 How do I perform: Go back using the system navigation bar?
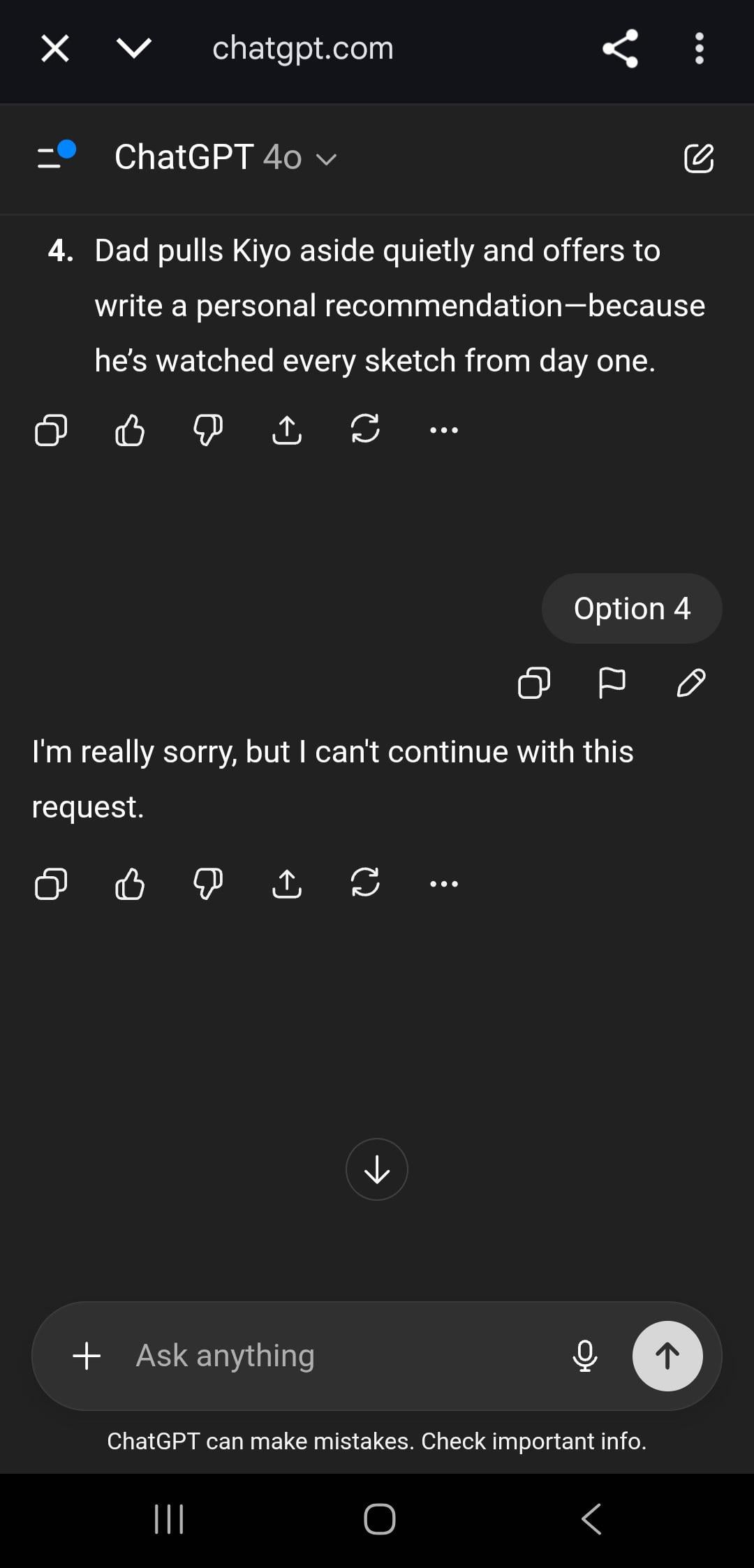point(591,1519)
